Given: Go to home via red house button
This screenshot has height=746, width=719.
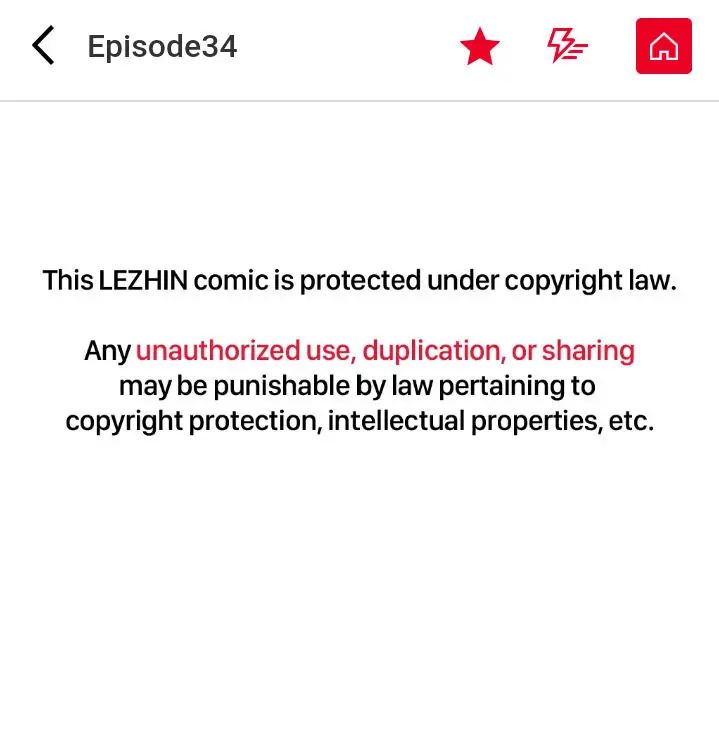Looking at the screenshot, I should click(663, 46).
